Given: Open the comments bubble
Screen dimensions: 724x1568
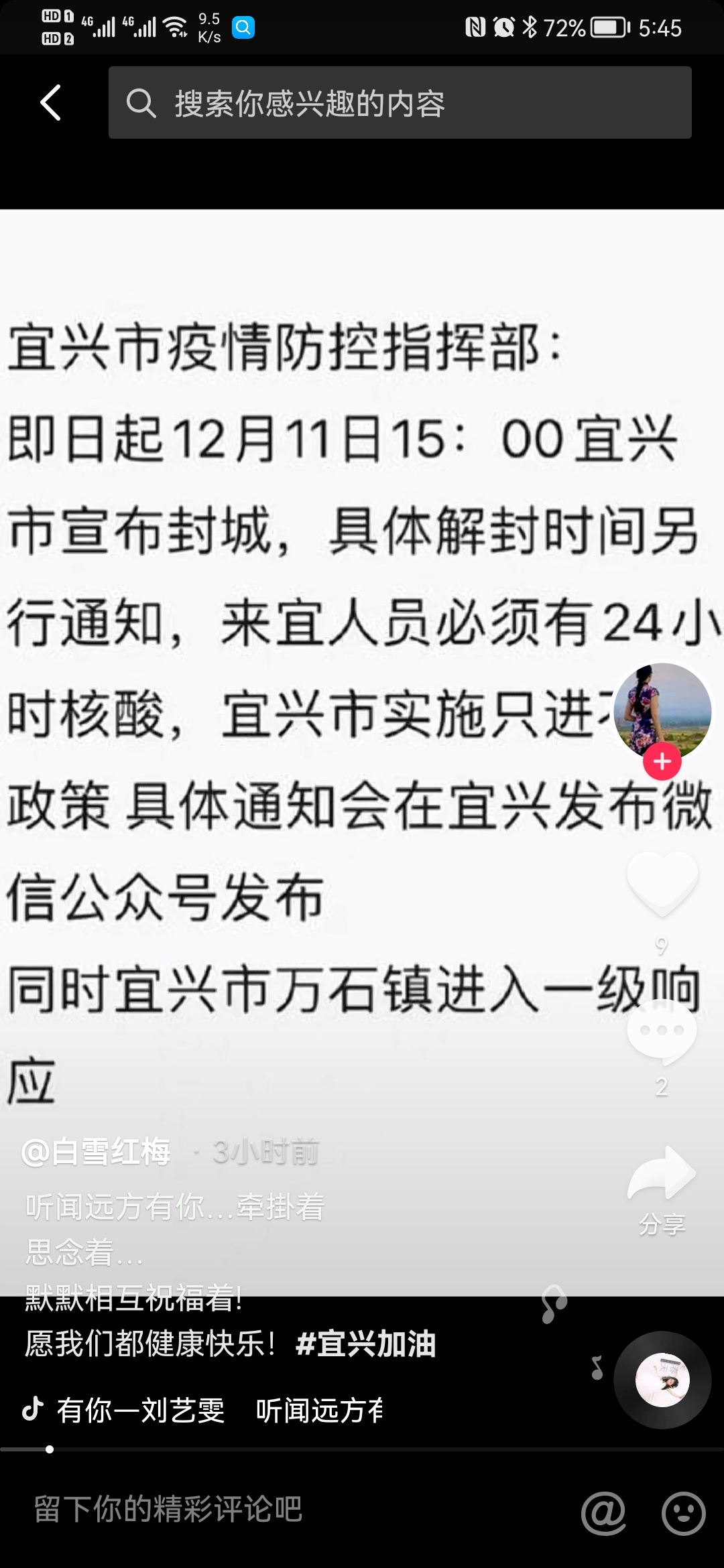Looking at the screenshot, I should [x=662, y=1032].
